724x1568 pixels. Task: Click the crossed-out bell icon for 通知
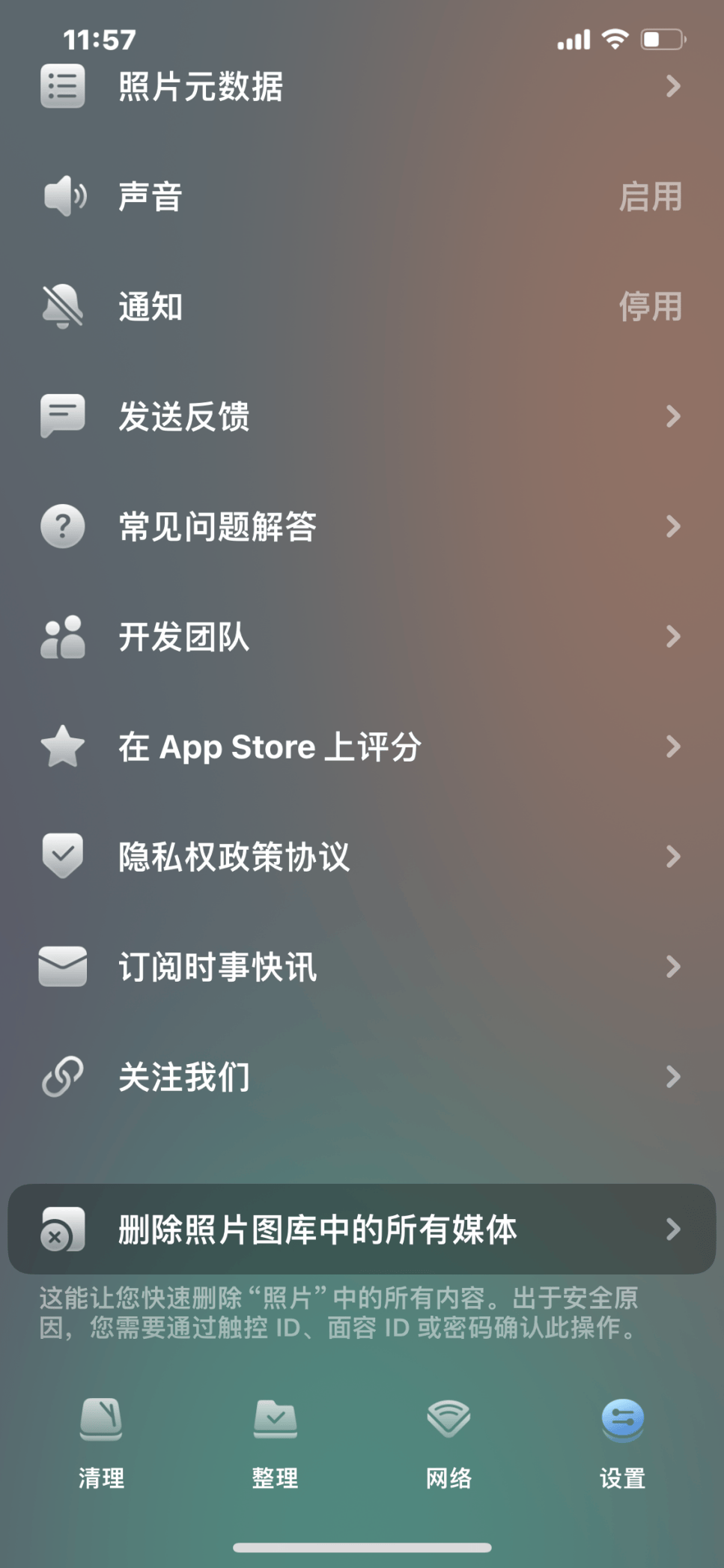pyautogui.click(x=63, y=306)
